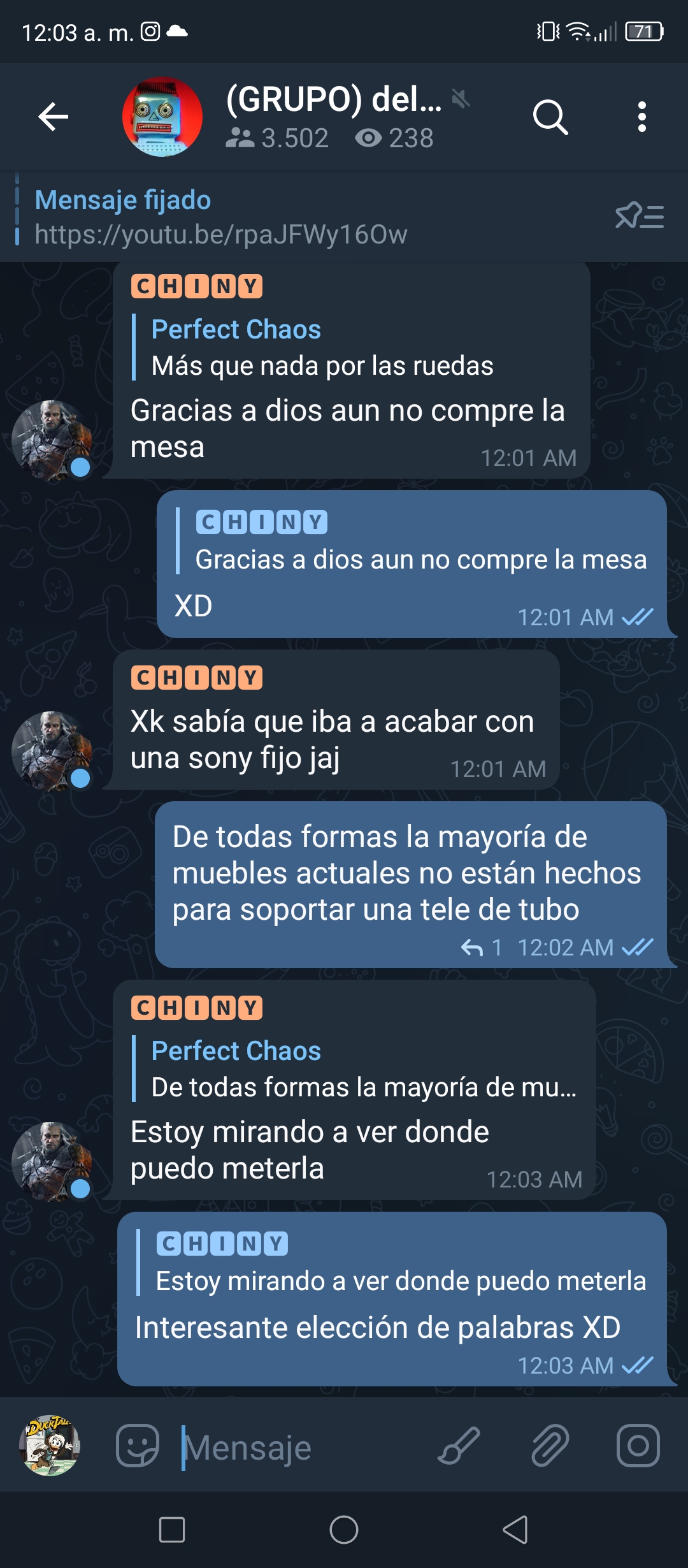Open the emoji and sticker picker
Screen dimensions: 688x1568
(138, 1446)
